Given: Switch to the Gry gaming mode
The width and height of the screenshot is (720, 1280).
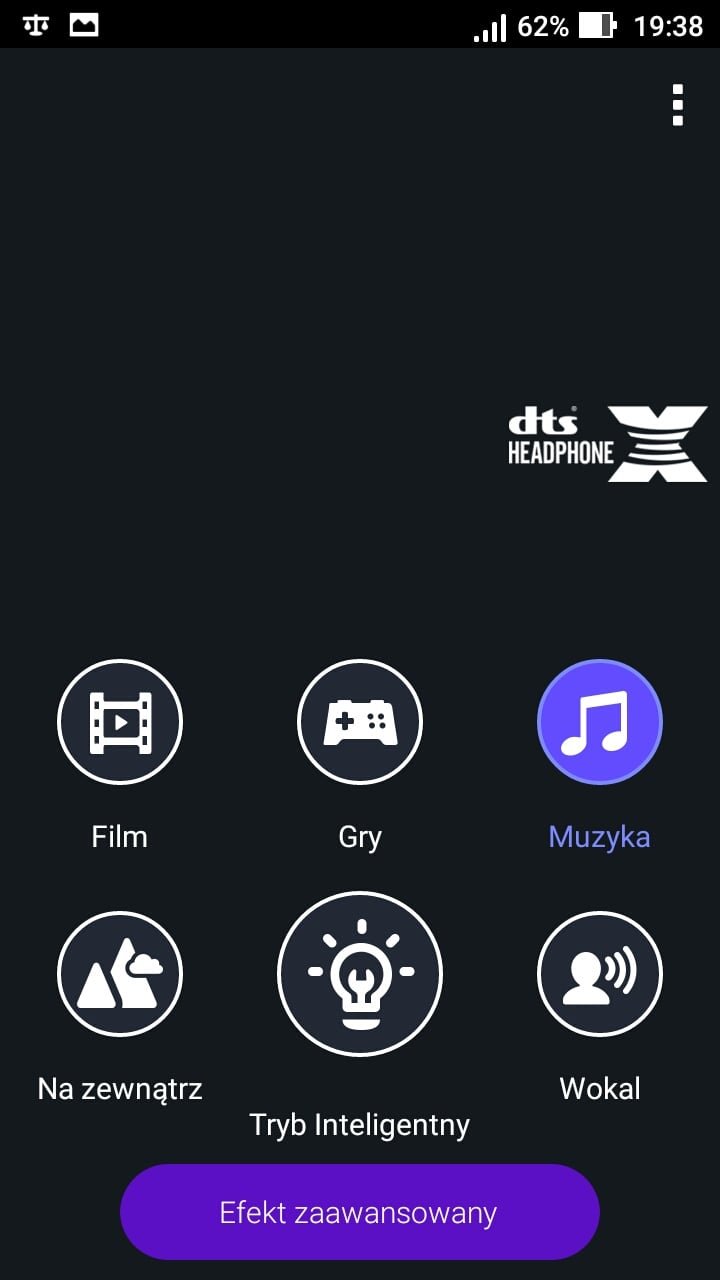Looking at the screenshot, I should (360, 721).
